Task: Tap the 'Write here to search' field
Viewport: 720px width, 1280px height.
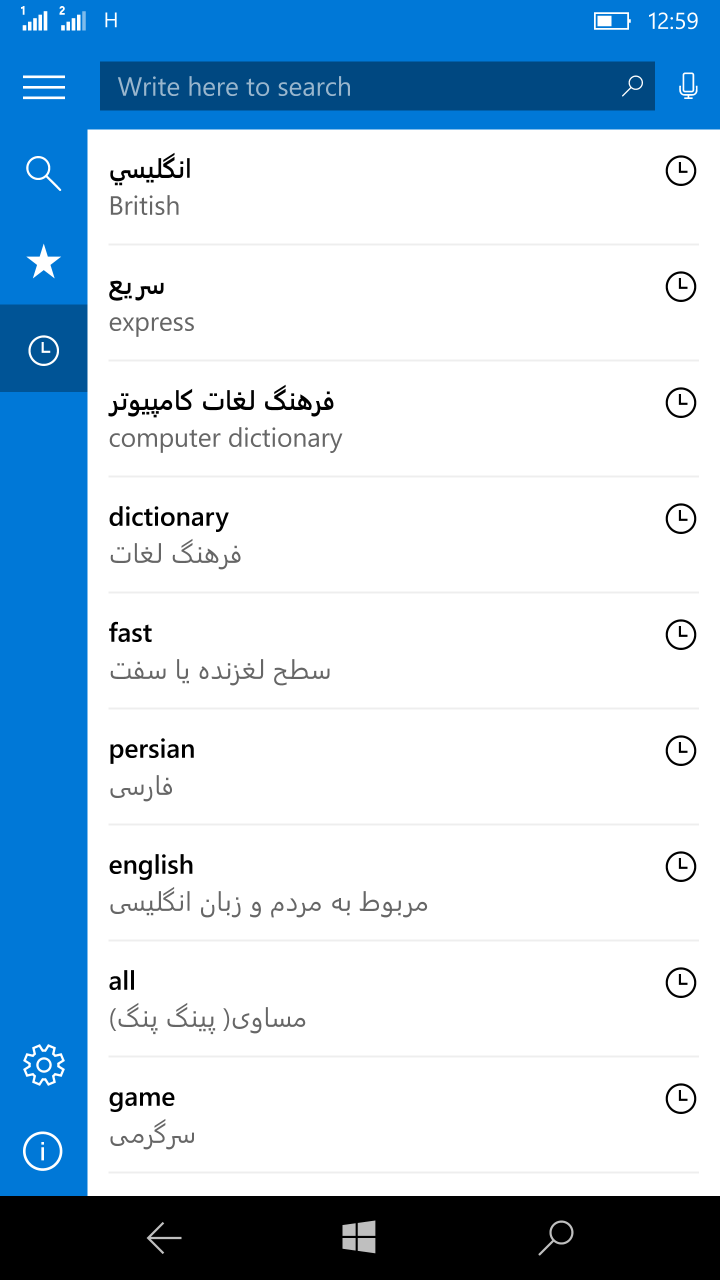Action: pyautogui.click(x=360, y=87)
